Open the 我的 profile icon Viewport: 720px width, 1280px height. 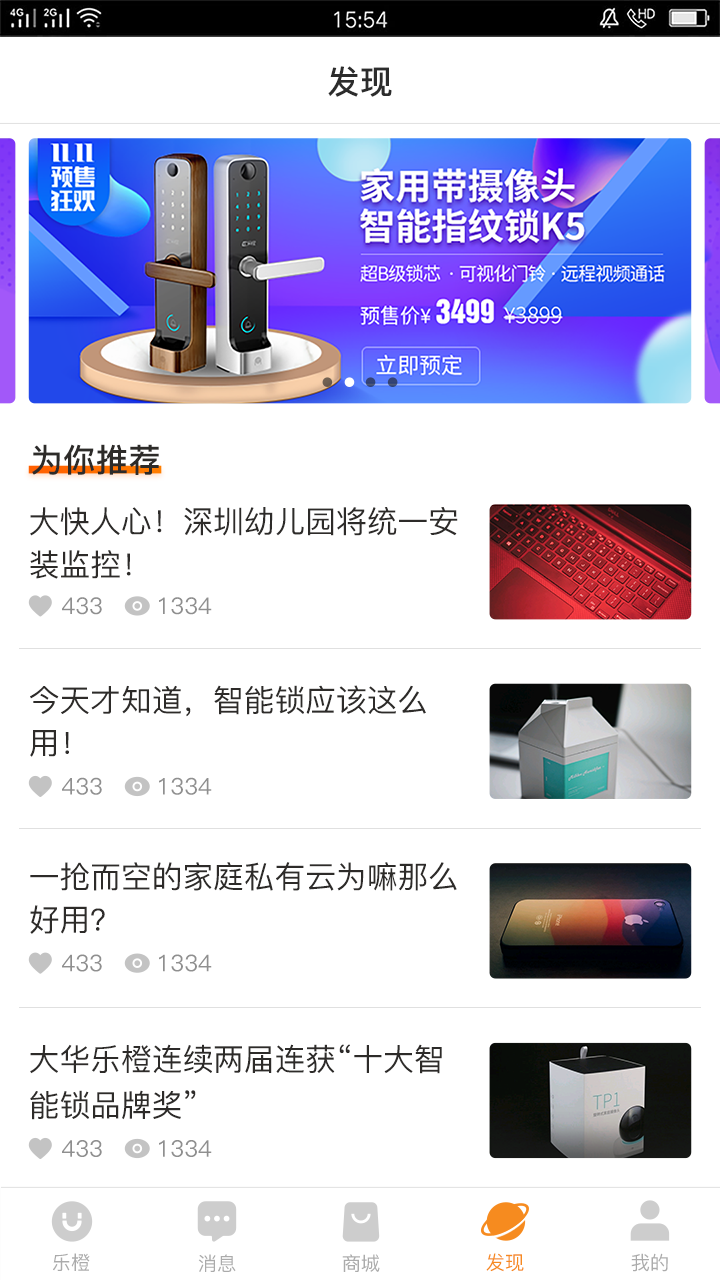pyautogui.click(x=650, y=1222)
